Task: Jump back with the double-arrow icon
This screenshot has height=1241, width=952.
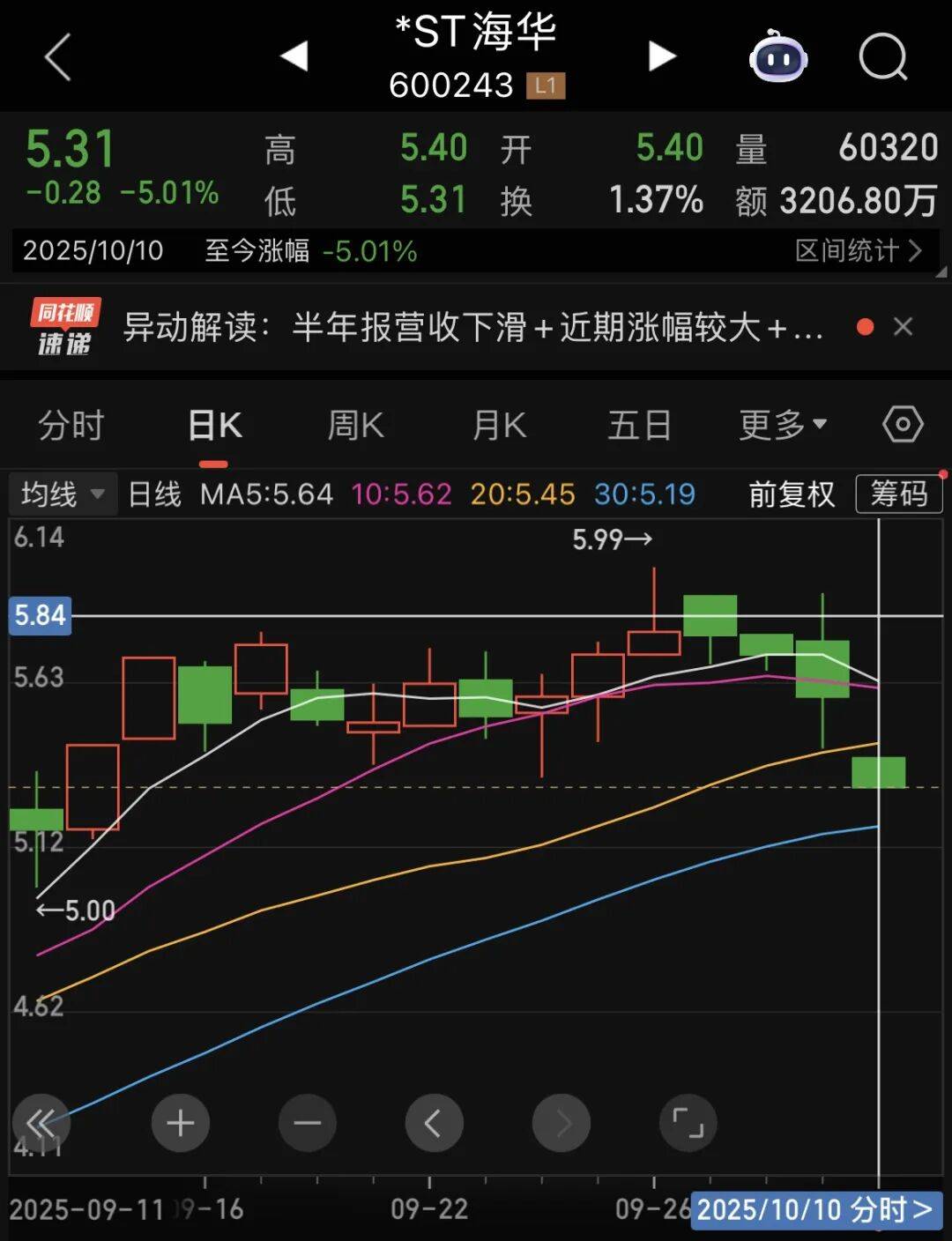Action: click(x=42, y=1123)
